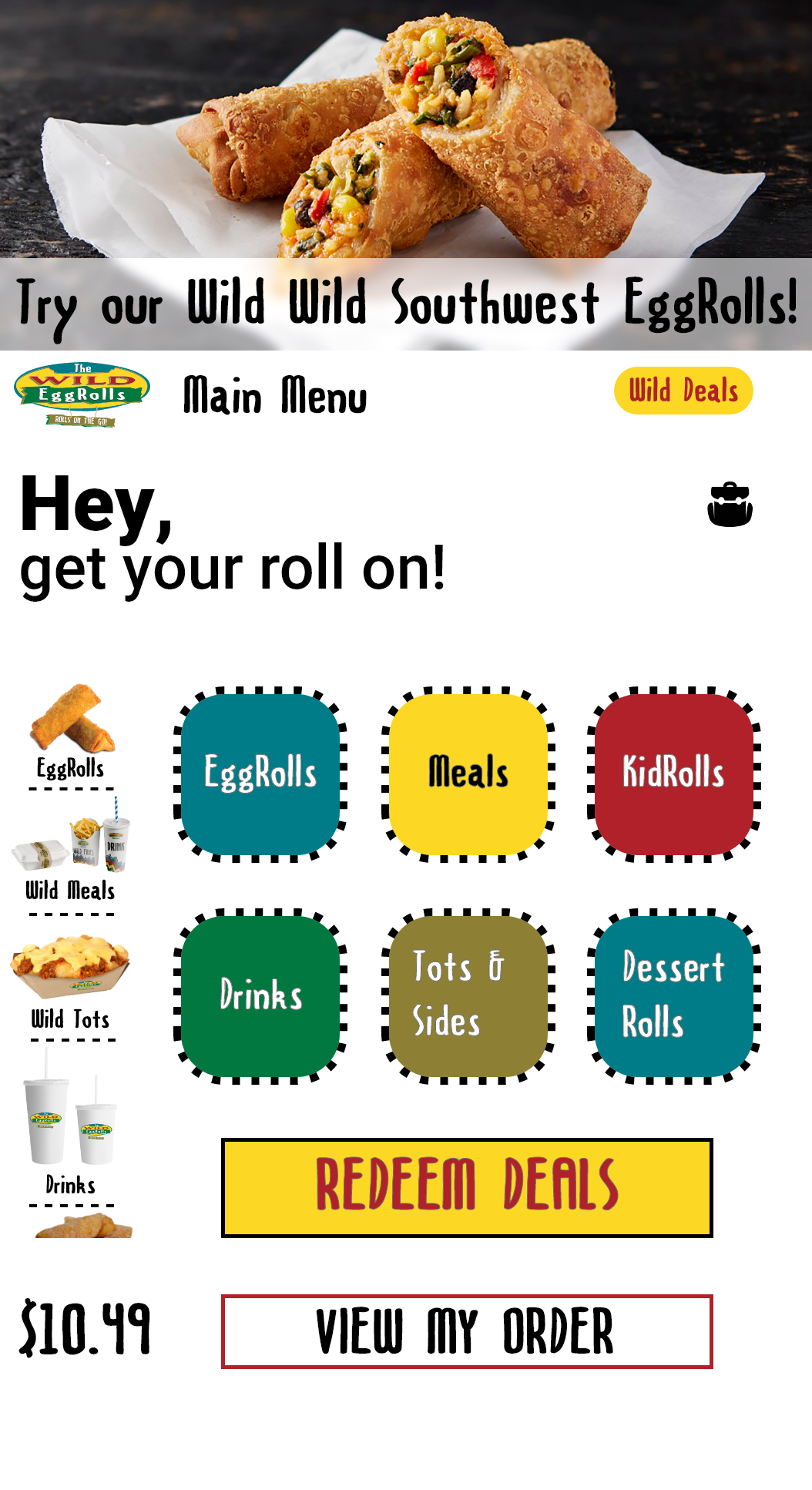Open the Wild Wild Southwest EggRolls banner
This screenshot has height=1490, width=812.
[406, 175]
